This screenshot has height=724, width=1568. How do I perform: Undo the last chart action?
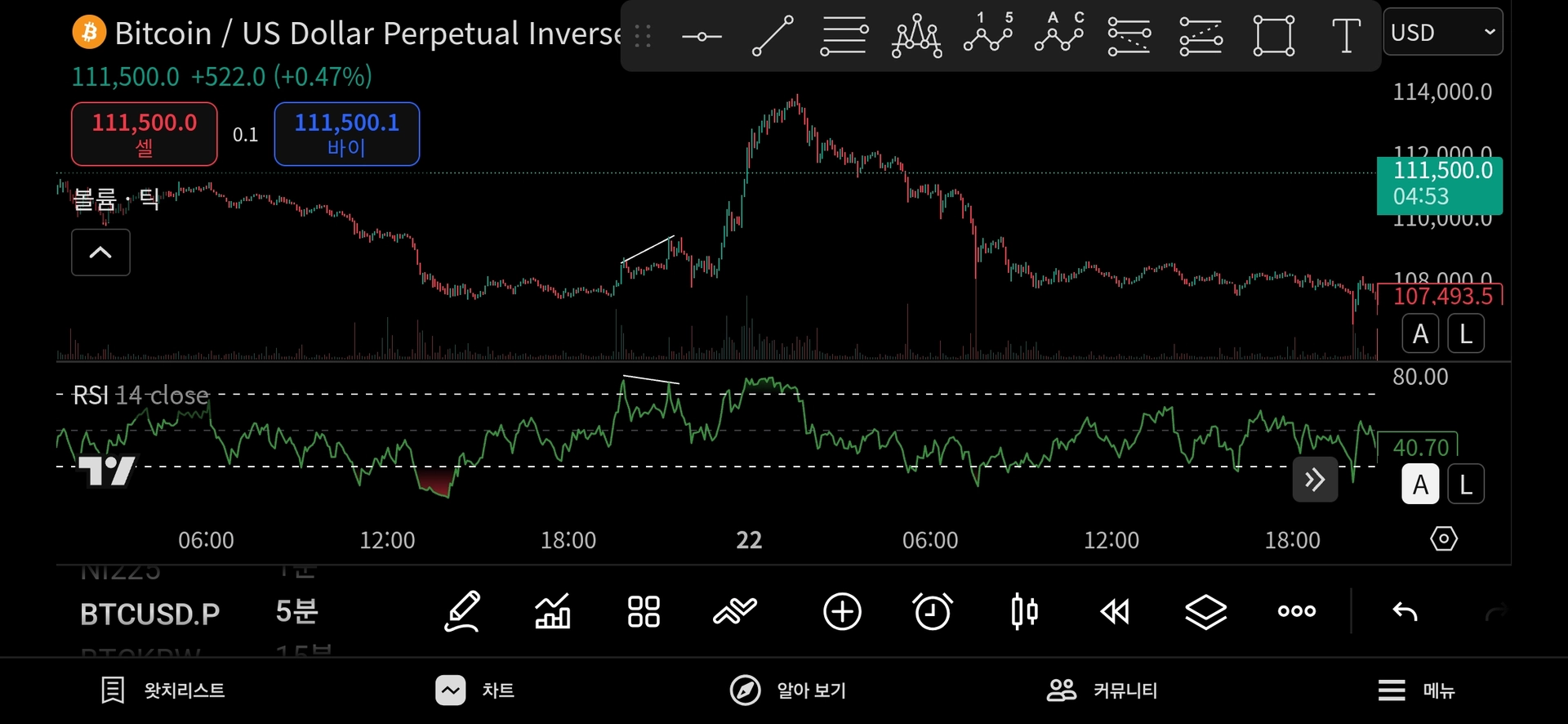pyautogui.click(x=1405, y=611)
